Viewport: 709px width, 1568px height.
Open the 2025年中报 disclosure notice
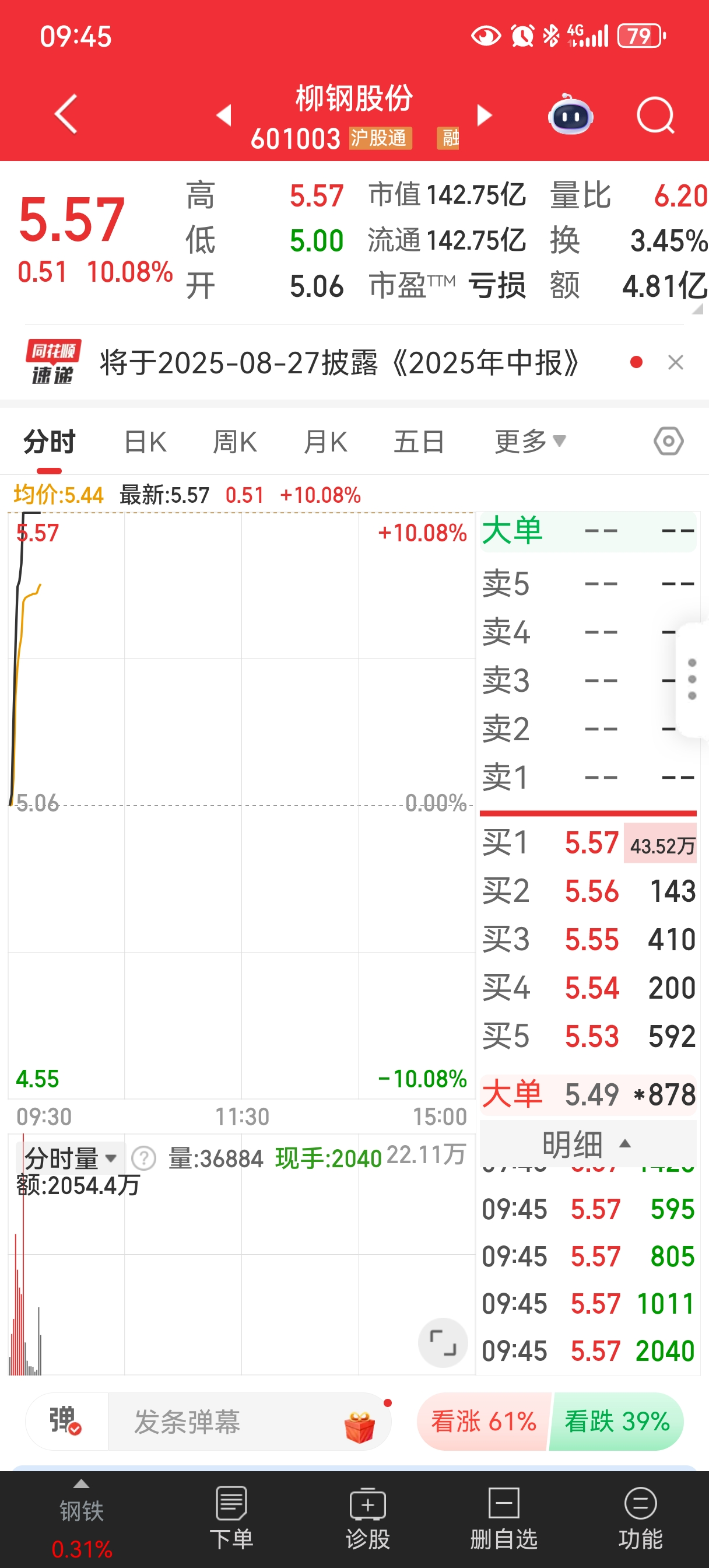338,363
